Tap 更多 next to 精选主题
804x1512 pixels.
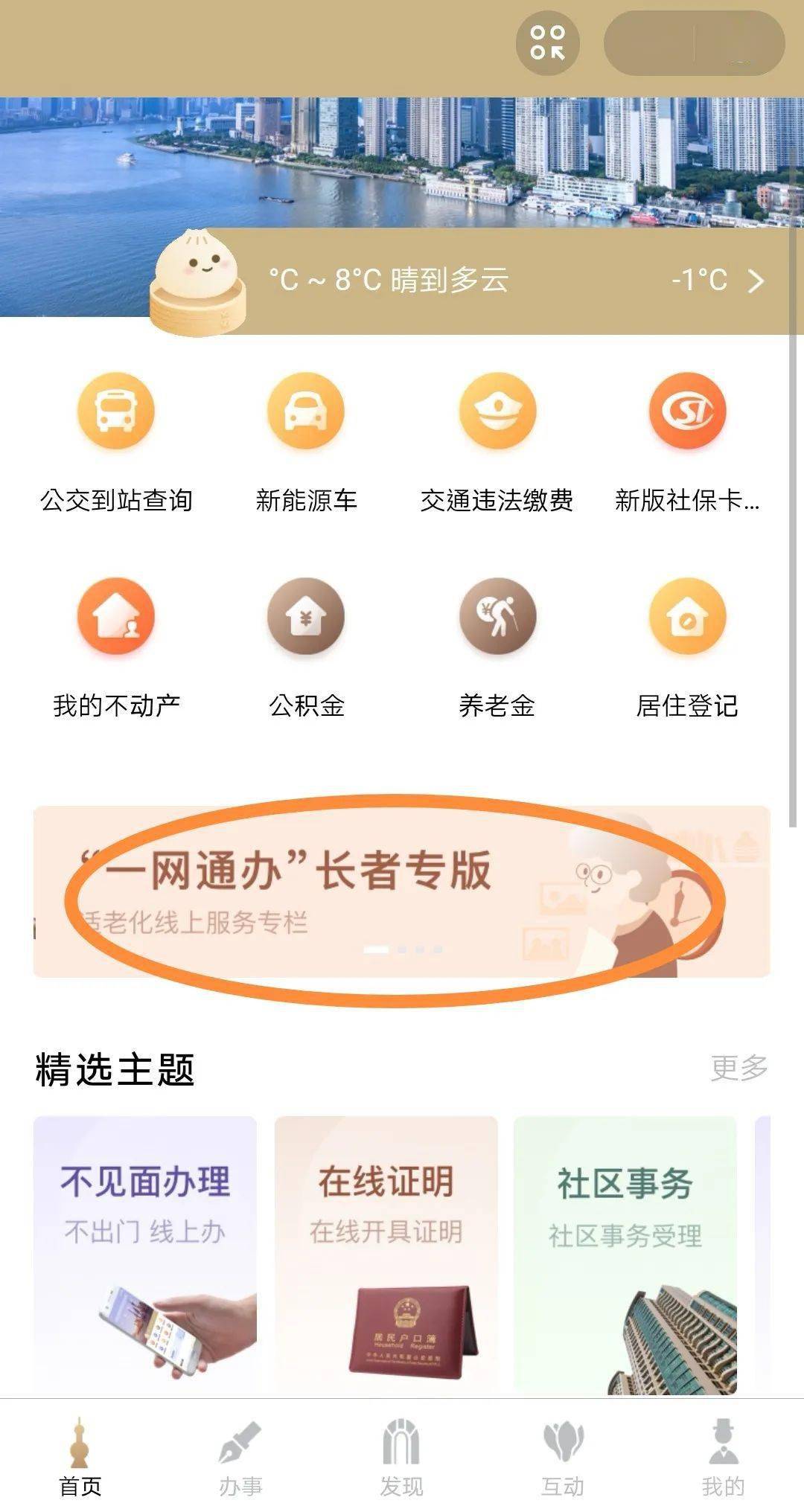738,1069
